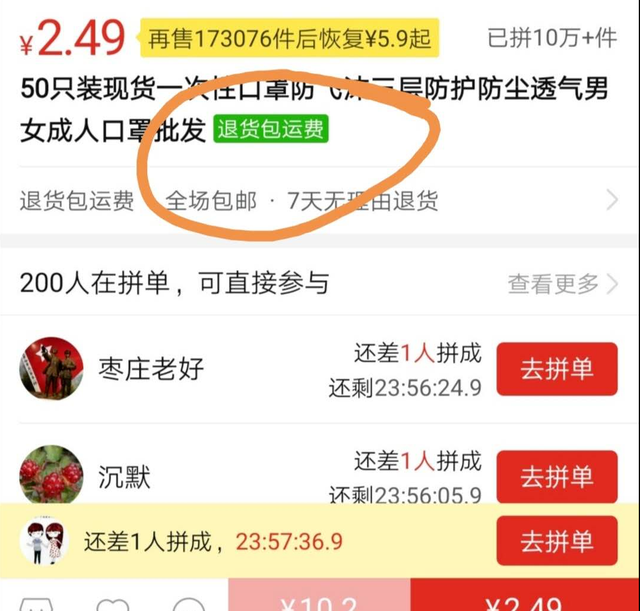
Task: Join 枣庄老好's group with 去拼单
Action: (x=557, y=369)
